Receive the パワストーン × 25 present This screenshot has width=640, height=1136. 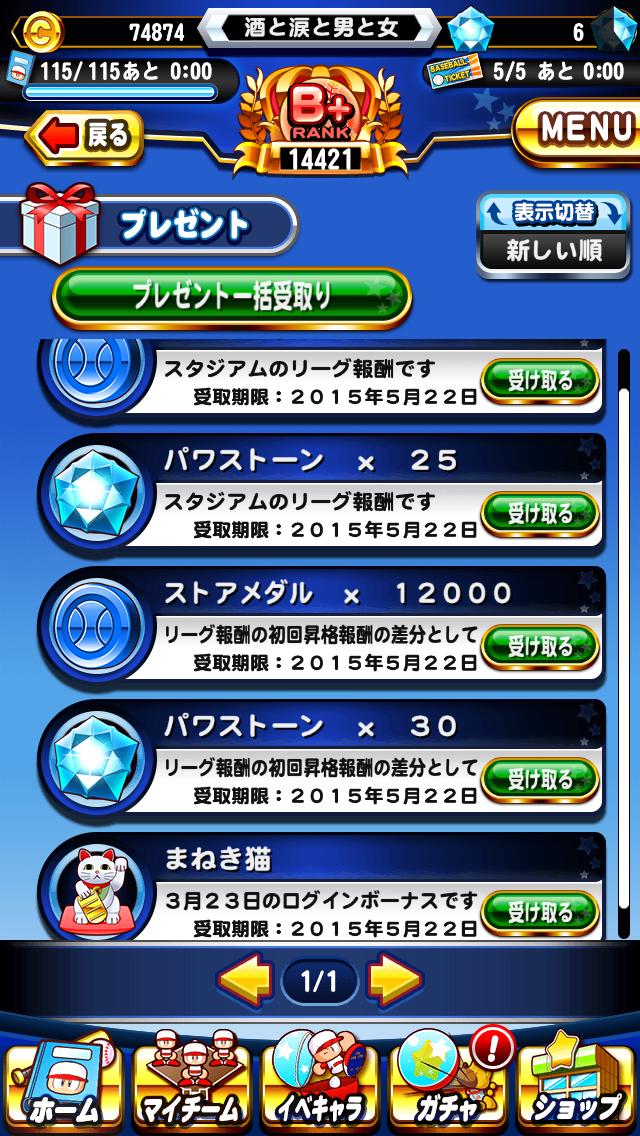(540, 514)
